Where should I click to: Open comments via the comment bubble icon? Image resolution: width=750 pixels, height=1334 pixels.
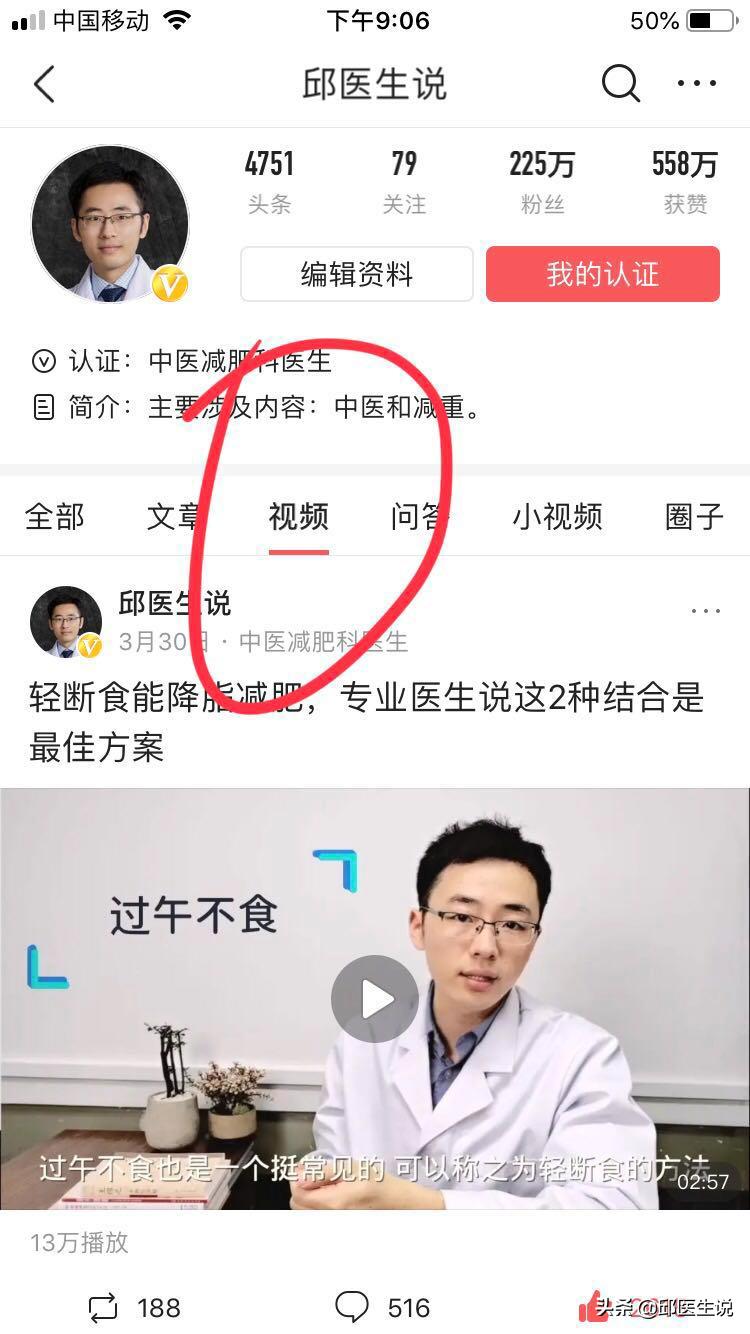pos(355,1308)
